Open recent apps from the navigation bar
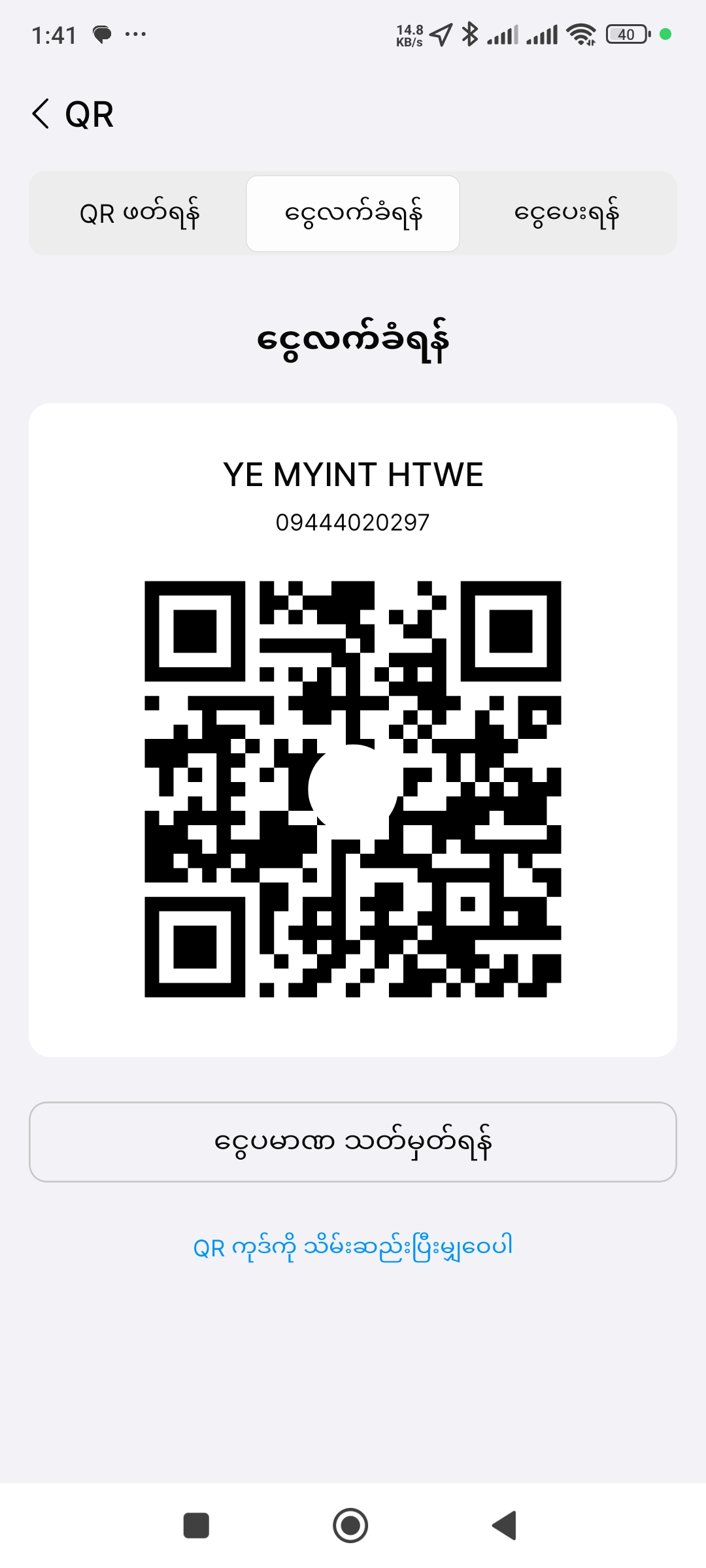 click(196, 1526)
